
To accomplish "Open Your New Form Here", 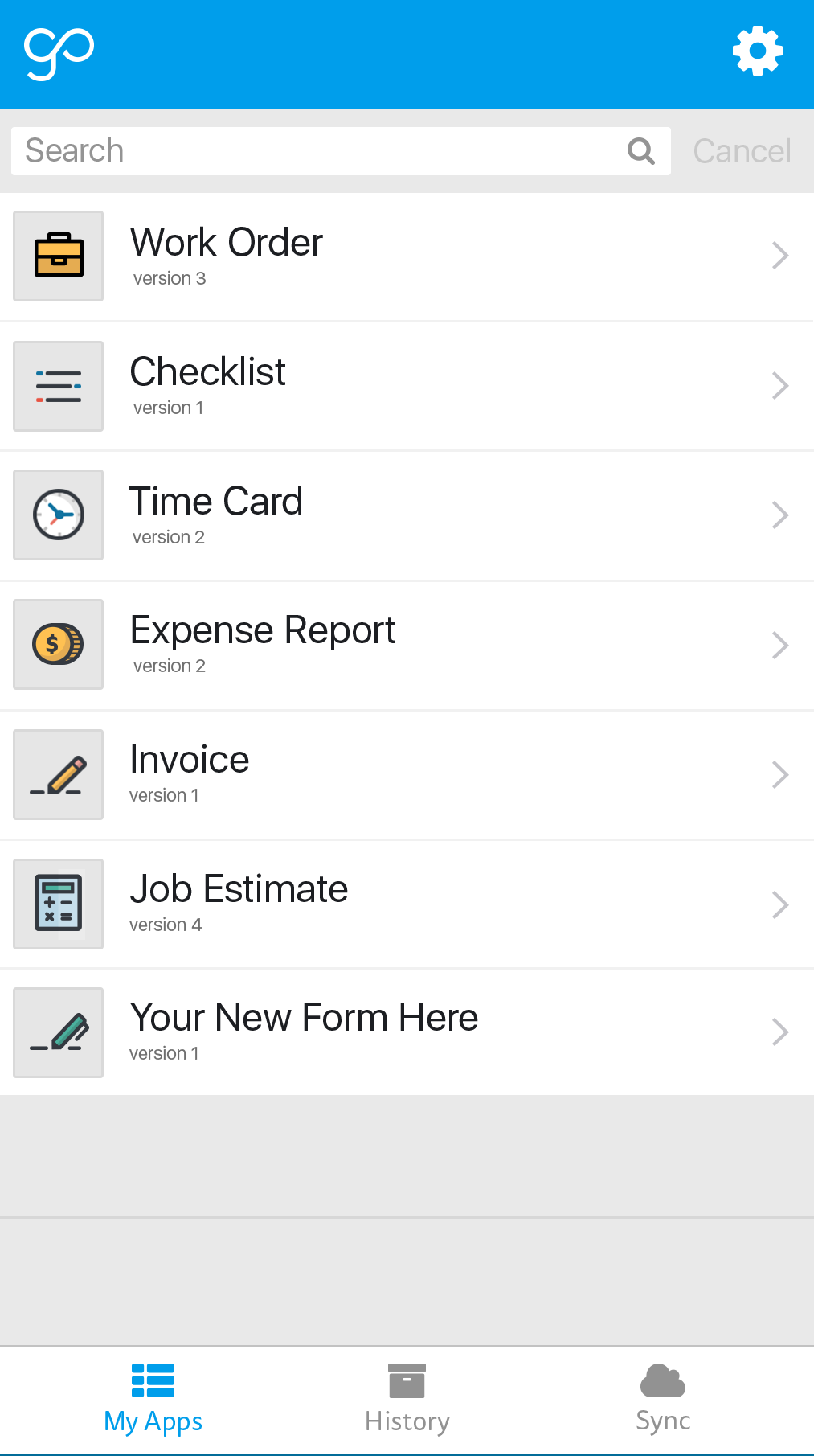I will tap(407, 1032).
